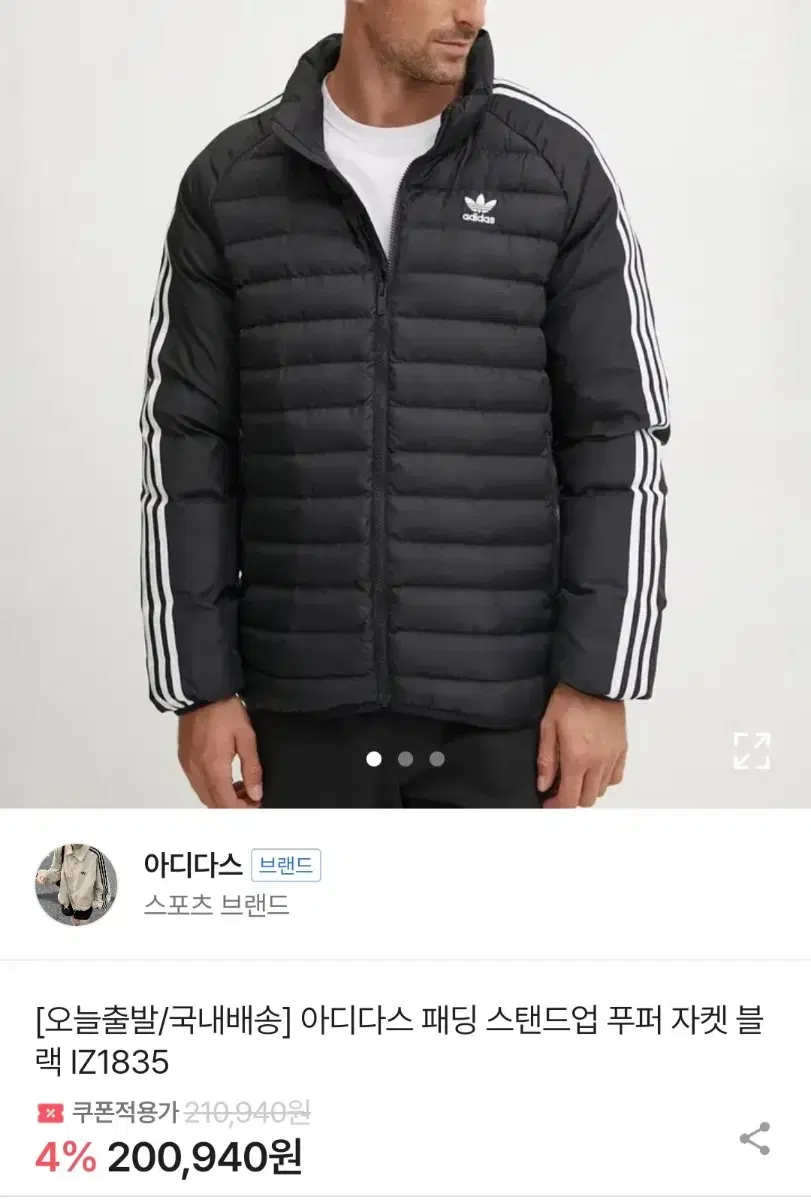Expand product photo to fullscreen

(x=751, y=751)
